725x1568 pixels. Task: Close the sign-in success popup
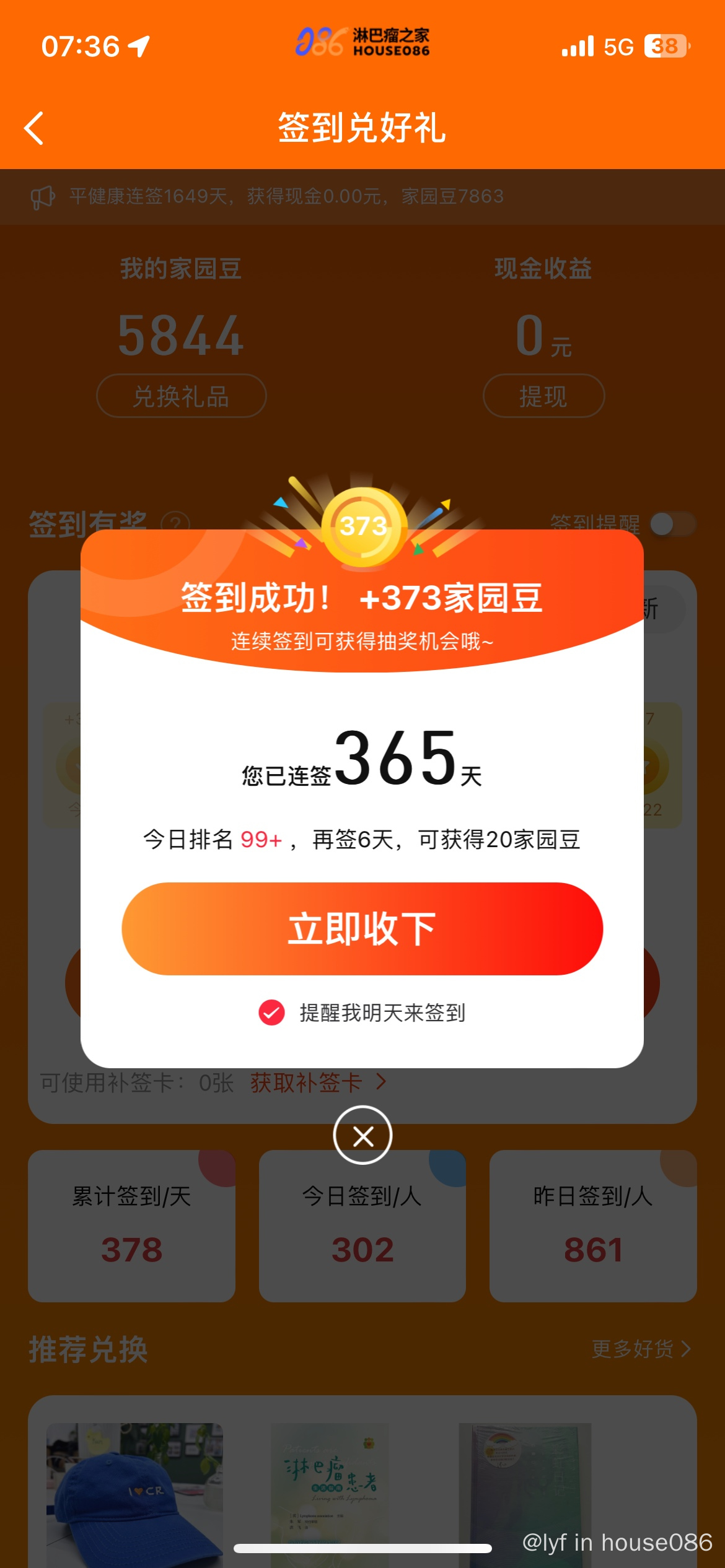click(362, 1135)
